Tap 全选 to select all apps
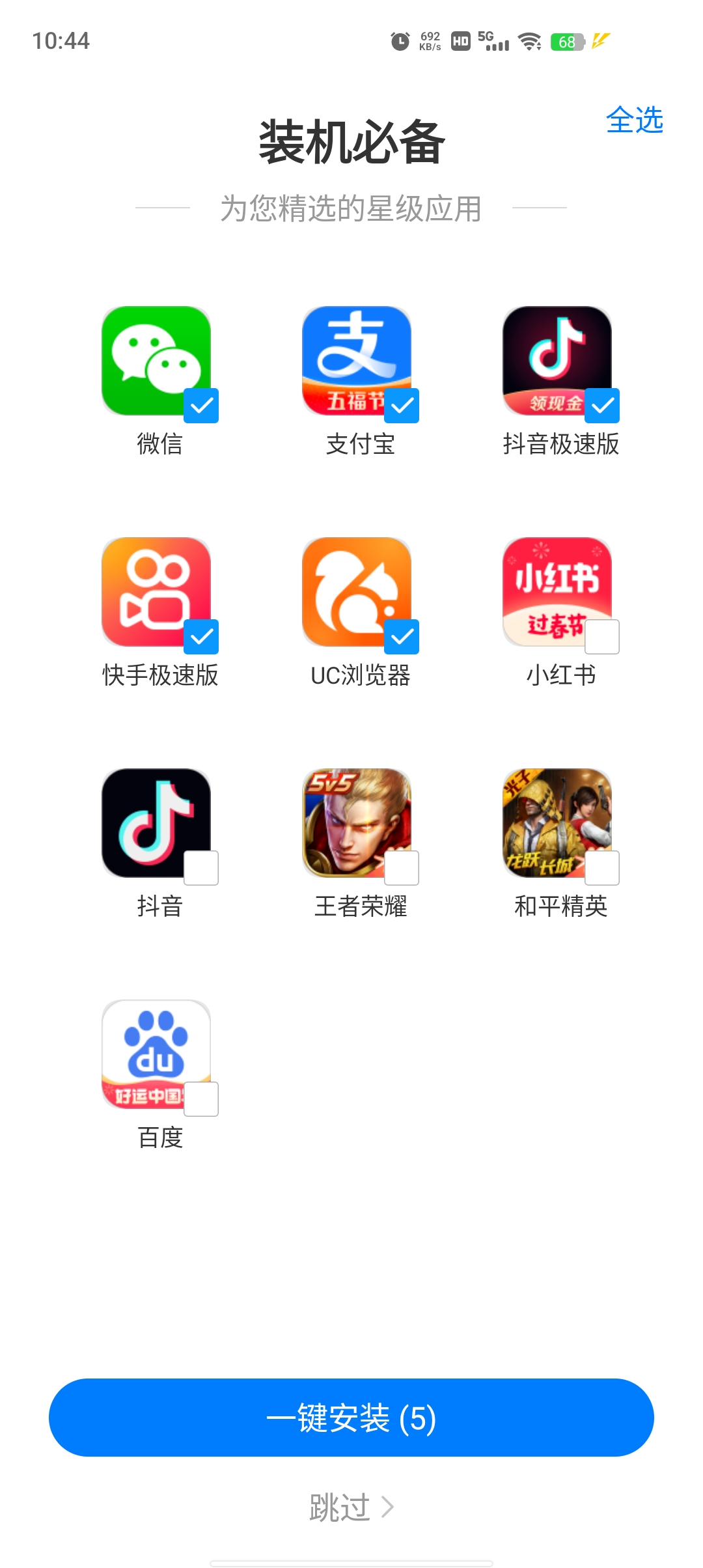This screenshot has height=1568, width=703. pos(635,121)
